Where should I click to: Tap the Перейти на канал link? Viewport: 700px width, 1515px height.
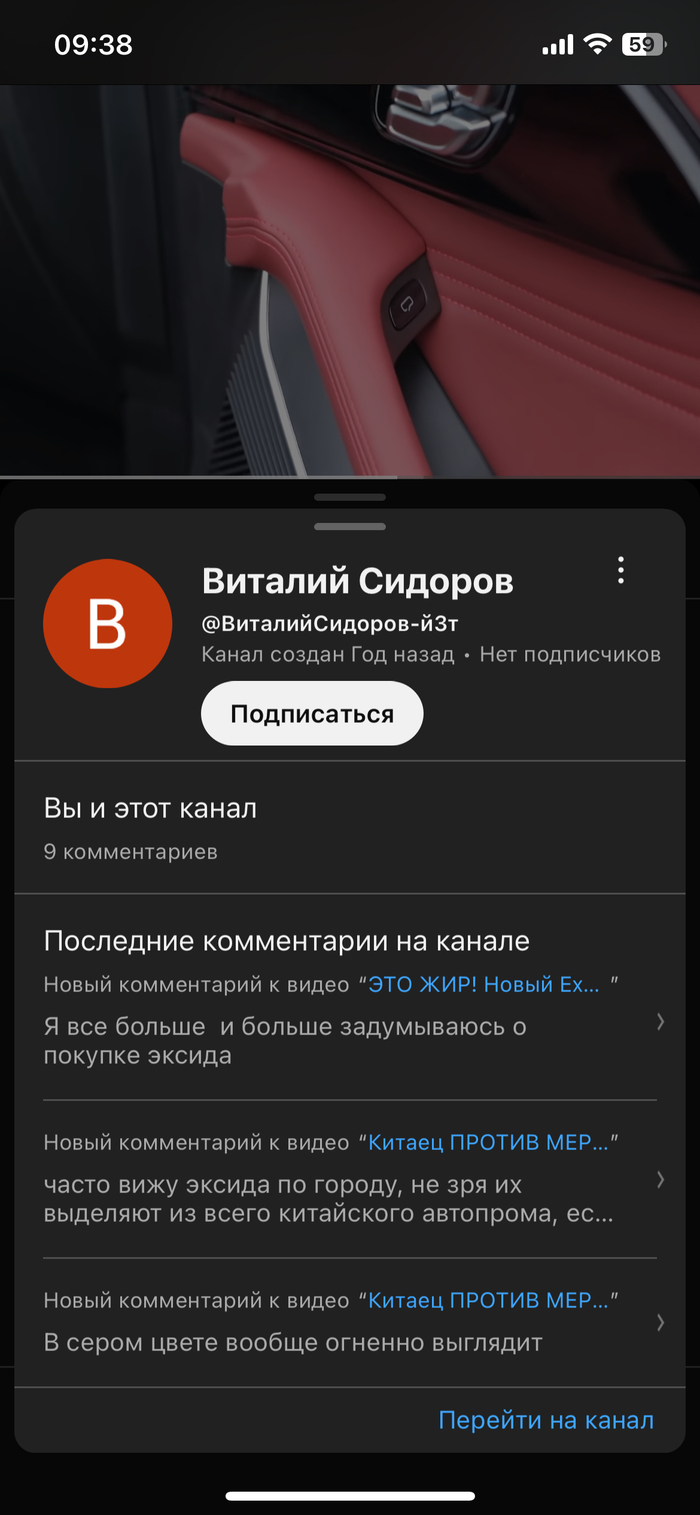click(546, 1420)
